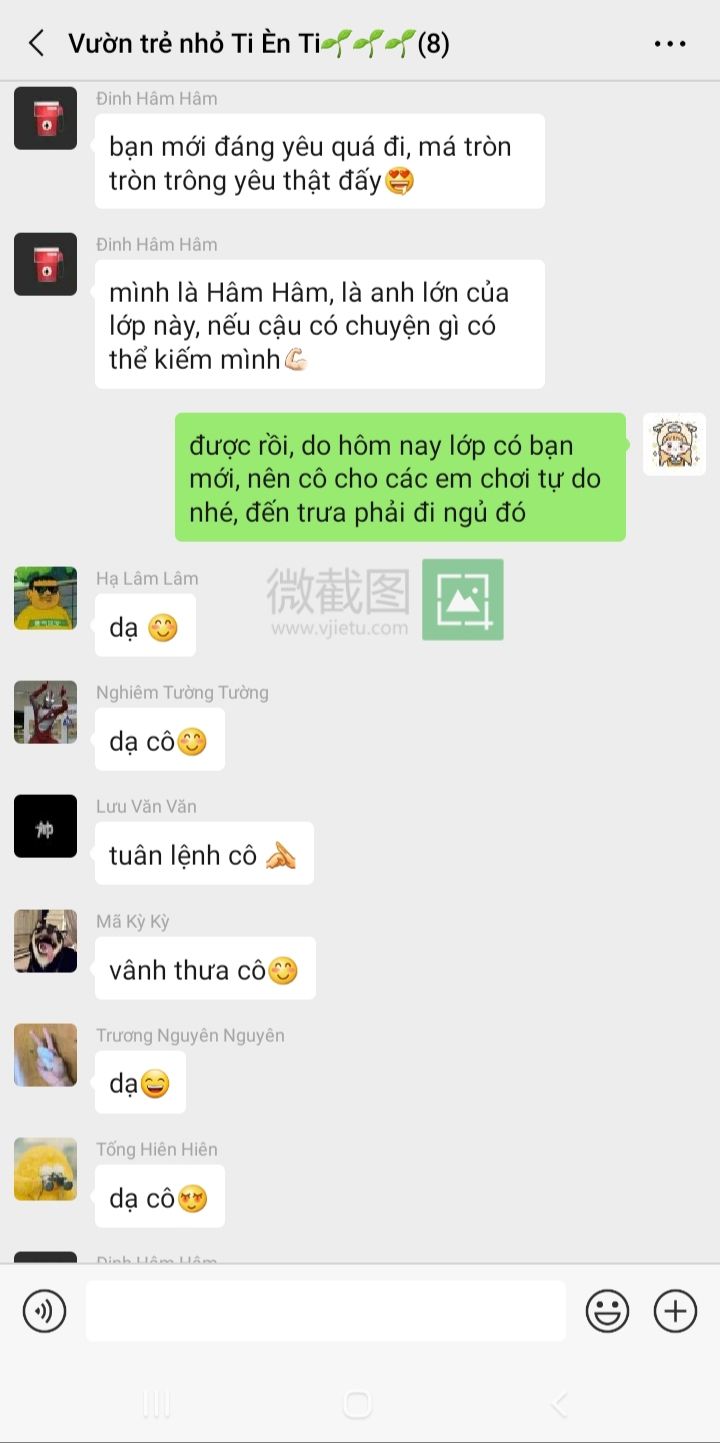
Task: Open the plus attachment menu
Action: pyautogui.click(x=675, y=1311)
